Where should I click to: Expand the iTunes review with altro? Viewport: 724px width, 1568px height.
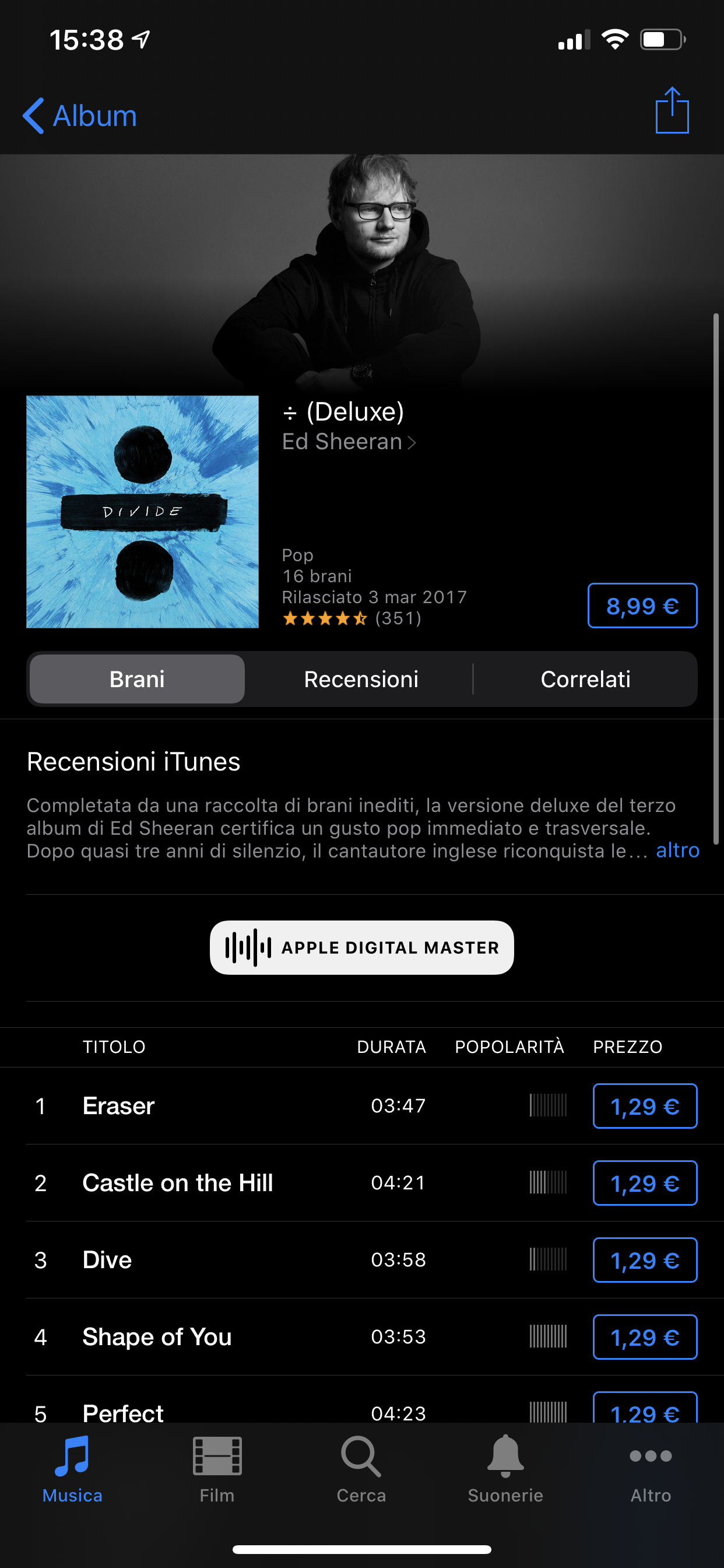coord(677,850)
